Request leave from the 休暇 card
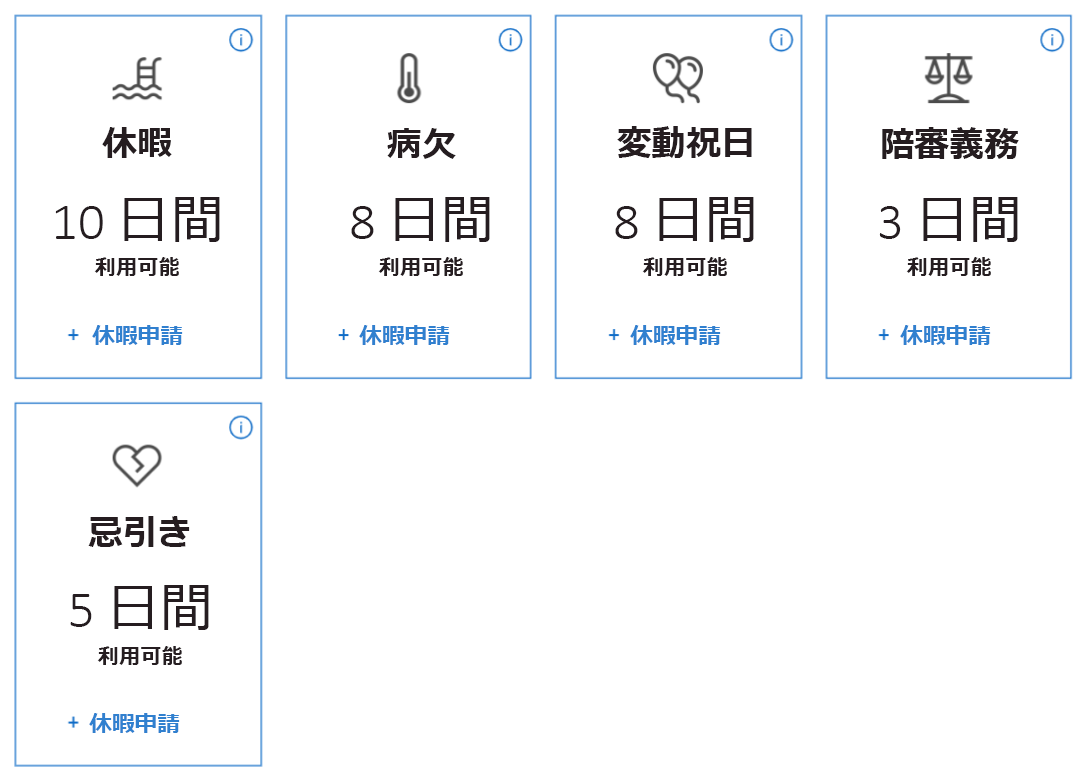Viewport: 1085px width, 784px height. coord(137,335)
